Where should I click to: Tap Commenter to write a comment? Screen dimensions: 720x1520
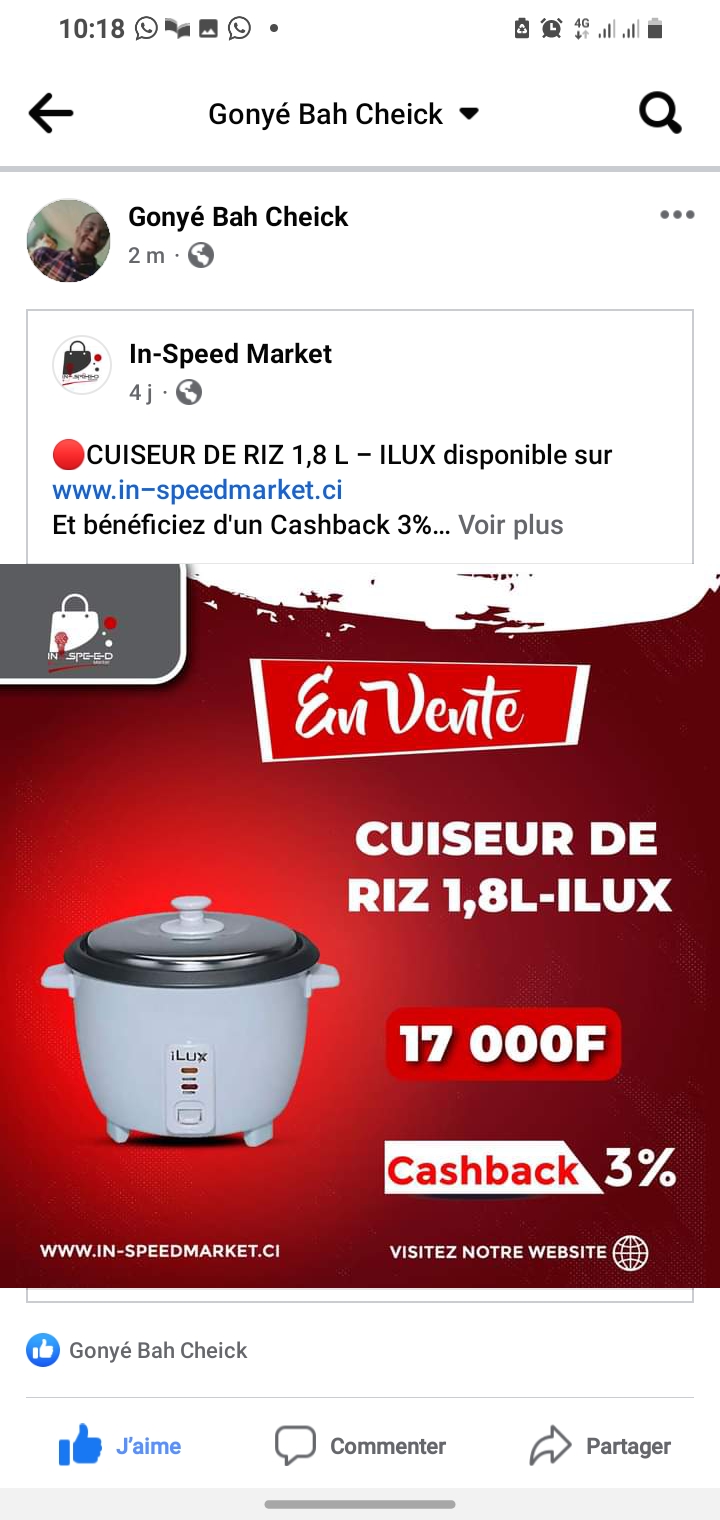(x=360, y=1446)
